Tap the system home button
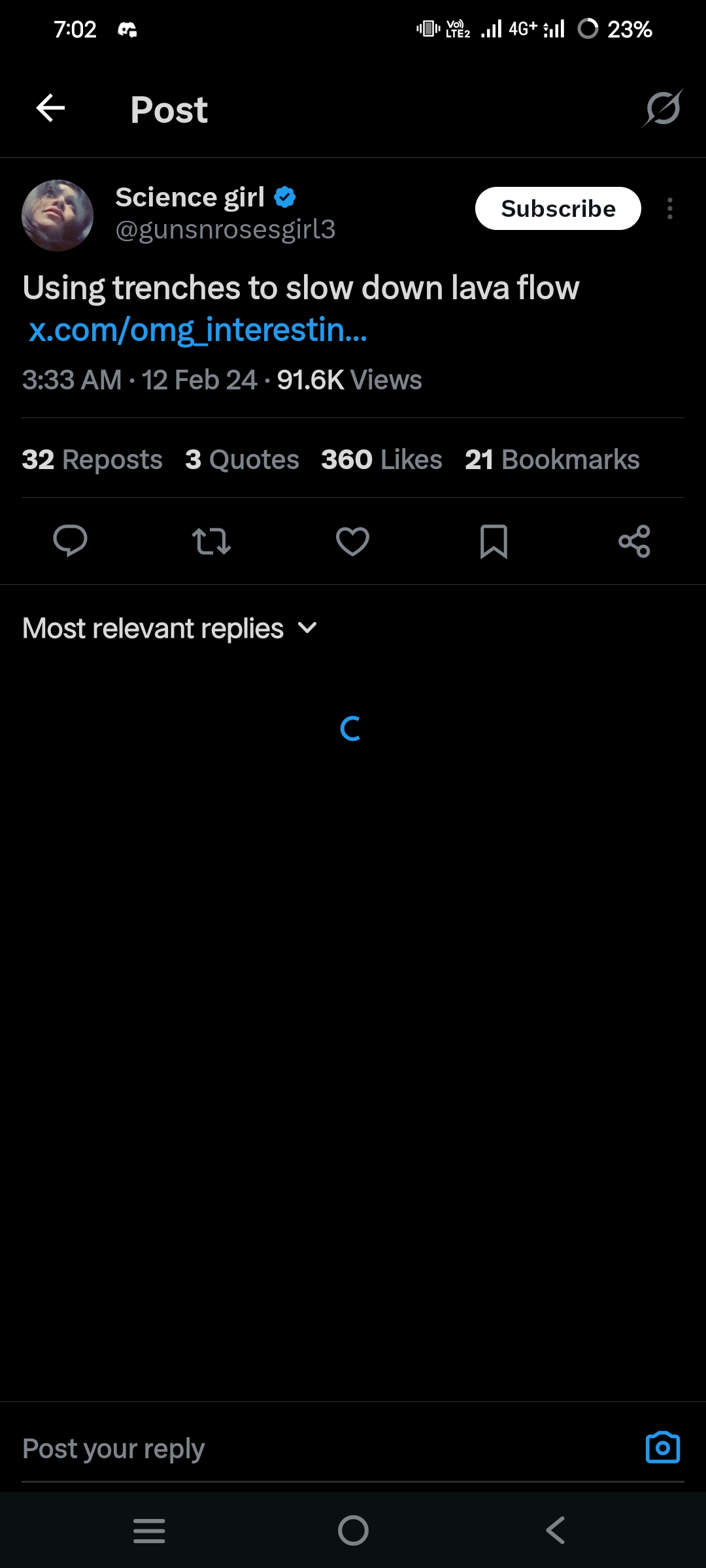Screen dimensions: 706x1568 353,1530
